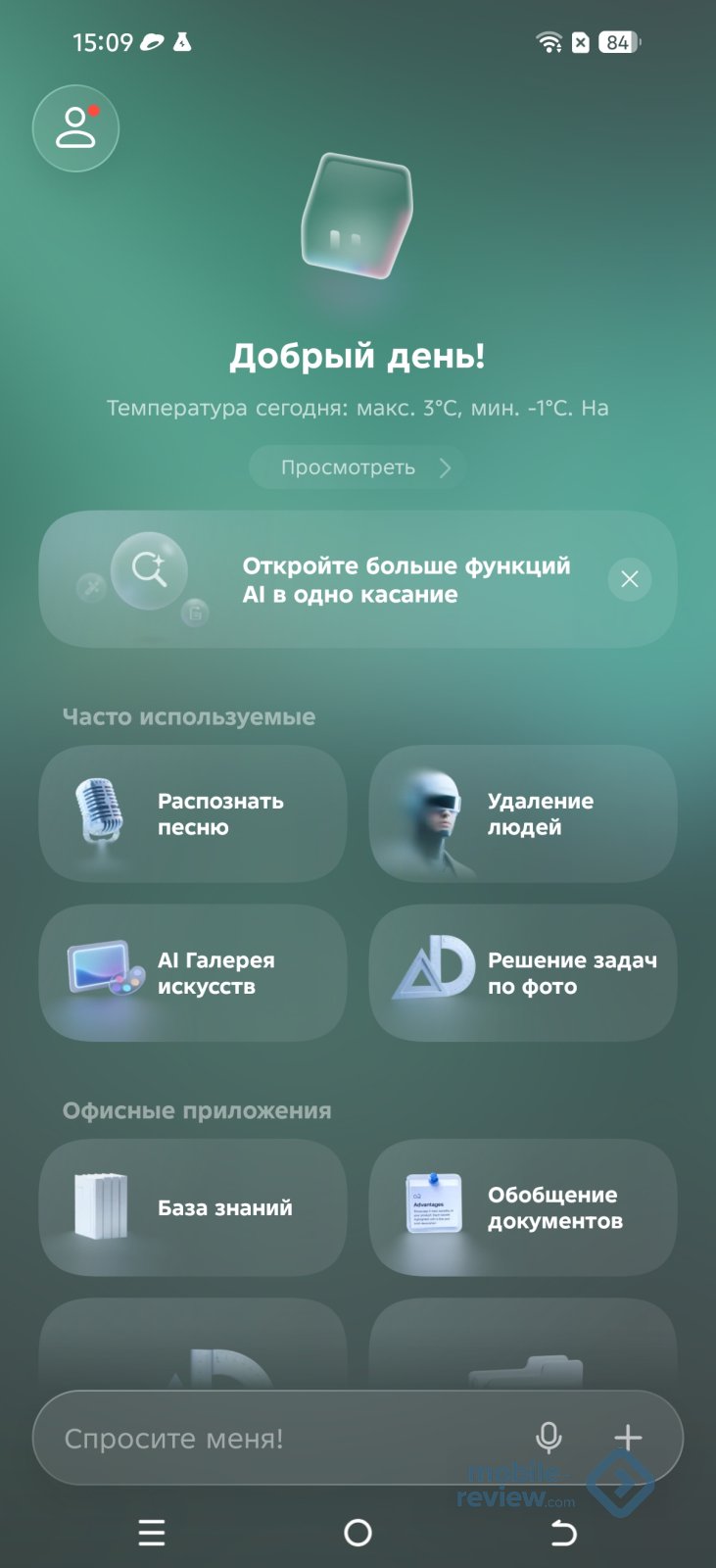
Task: Dismiss the AI functions banner
Action: (630, 579)
